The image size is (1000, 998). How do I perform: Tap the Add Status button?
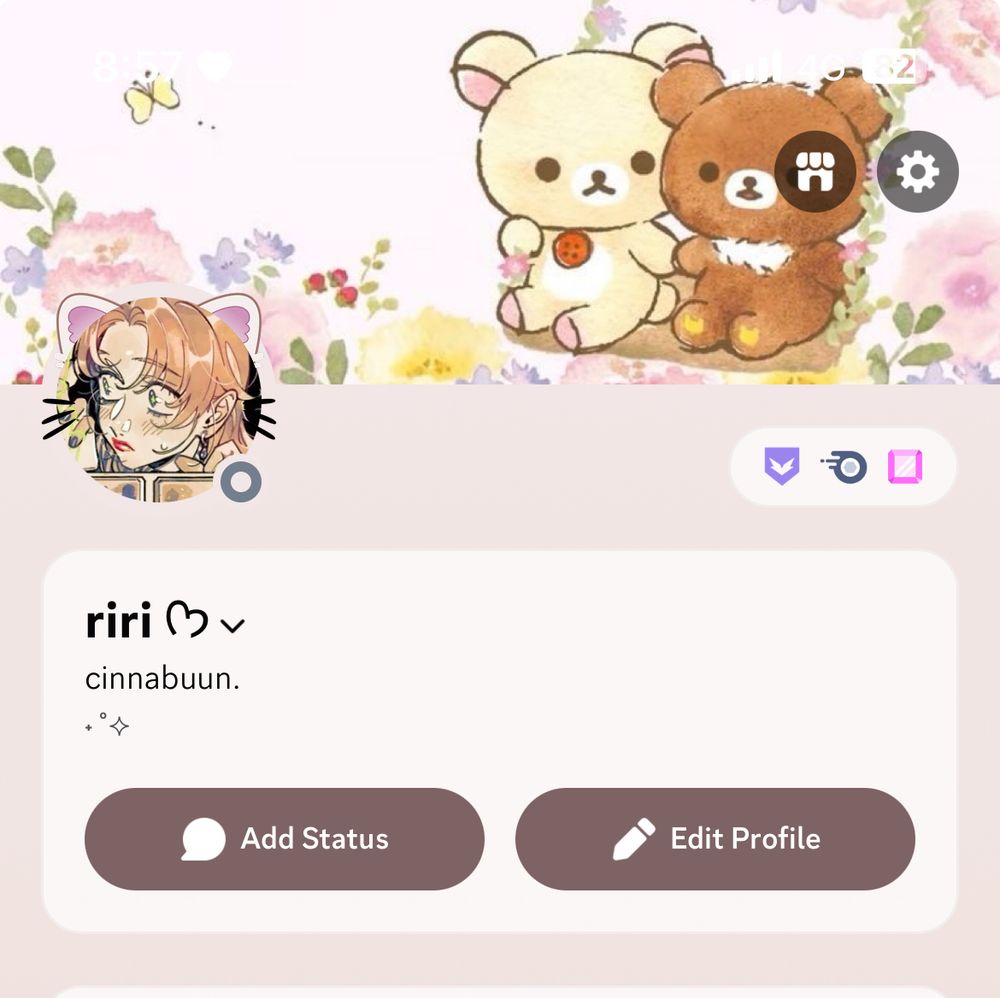pos(284,839)
